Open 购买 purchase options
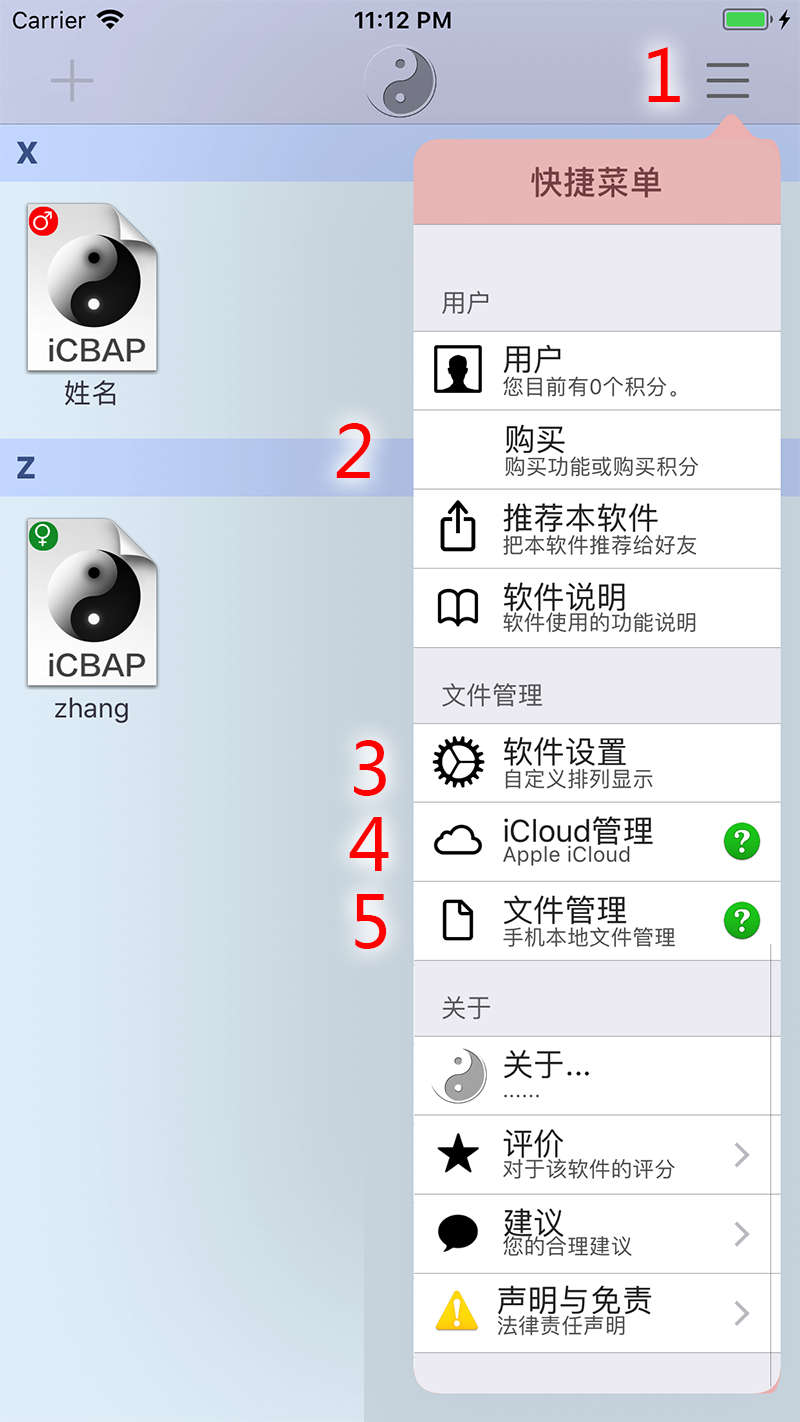 [x=596, y=450]
